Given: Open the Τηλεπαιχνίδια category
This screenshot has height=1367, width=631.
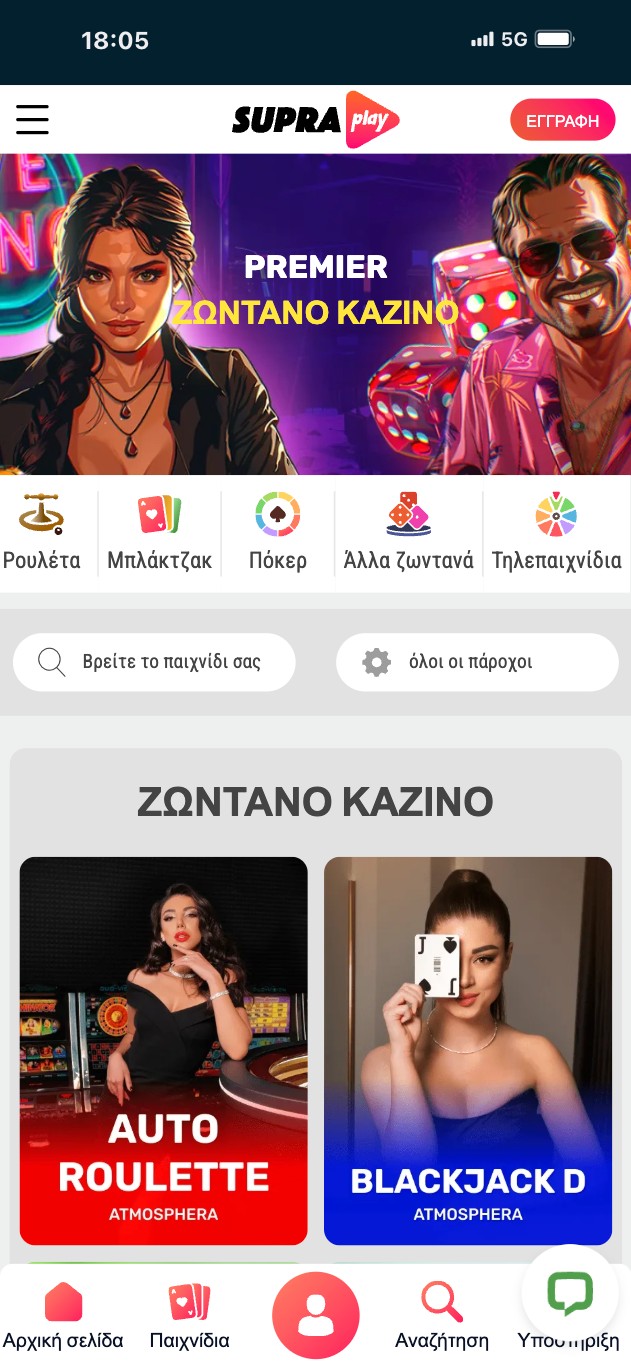Looking at the screenshot, I should click(x=557, y=532).
